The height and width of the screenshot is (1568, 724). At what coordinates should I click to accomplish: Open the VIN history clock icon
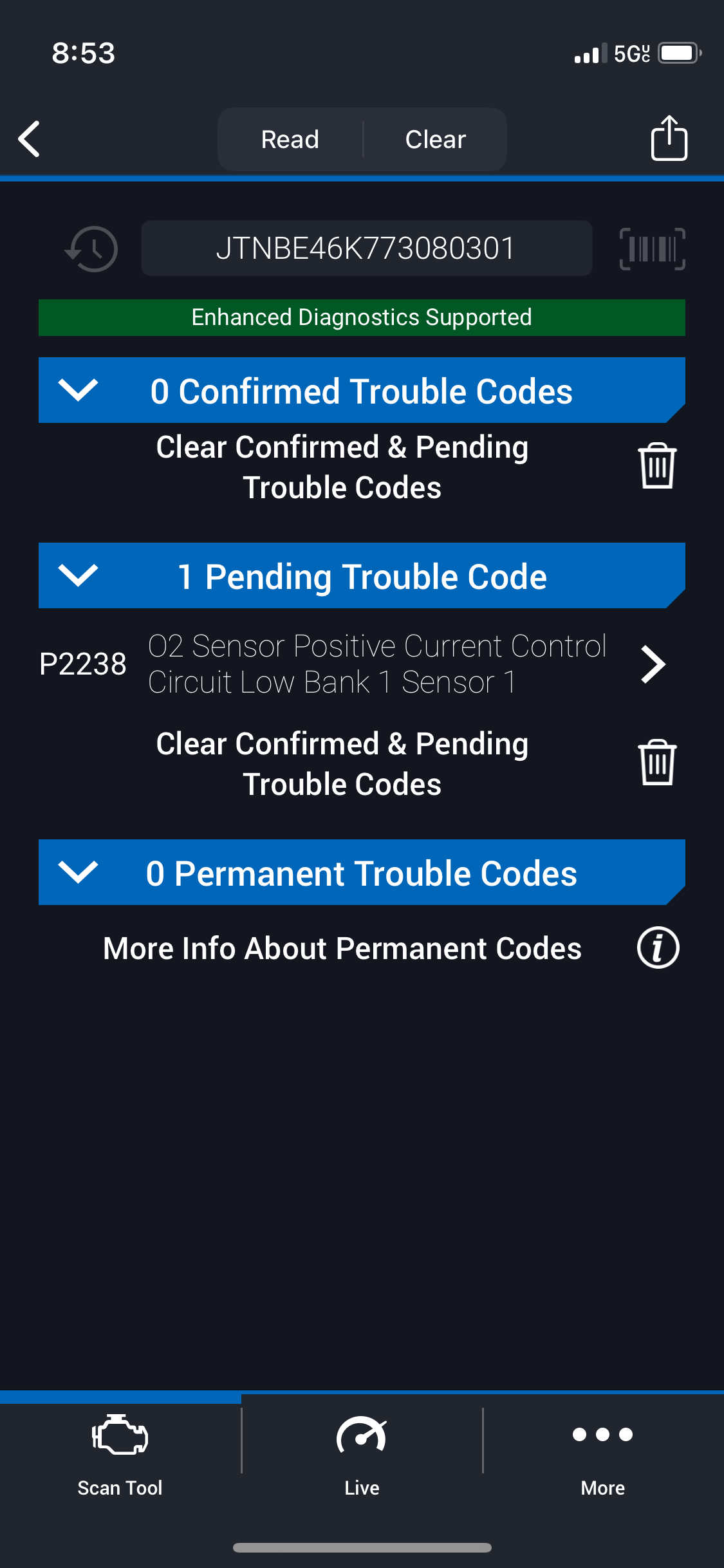(92, 248)
